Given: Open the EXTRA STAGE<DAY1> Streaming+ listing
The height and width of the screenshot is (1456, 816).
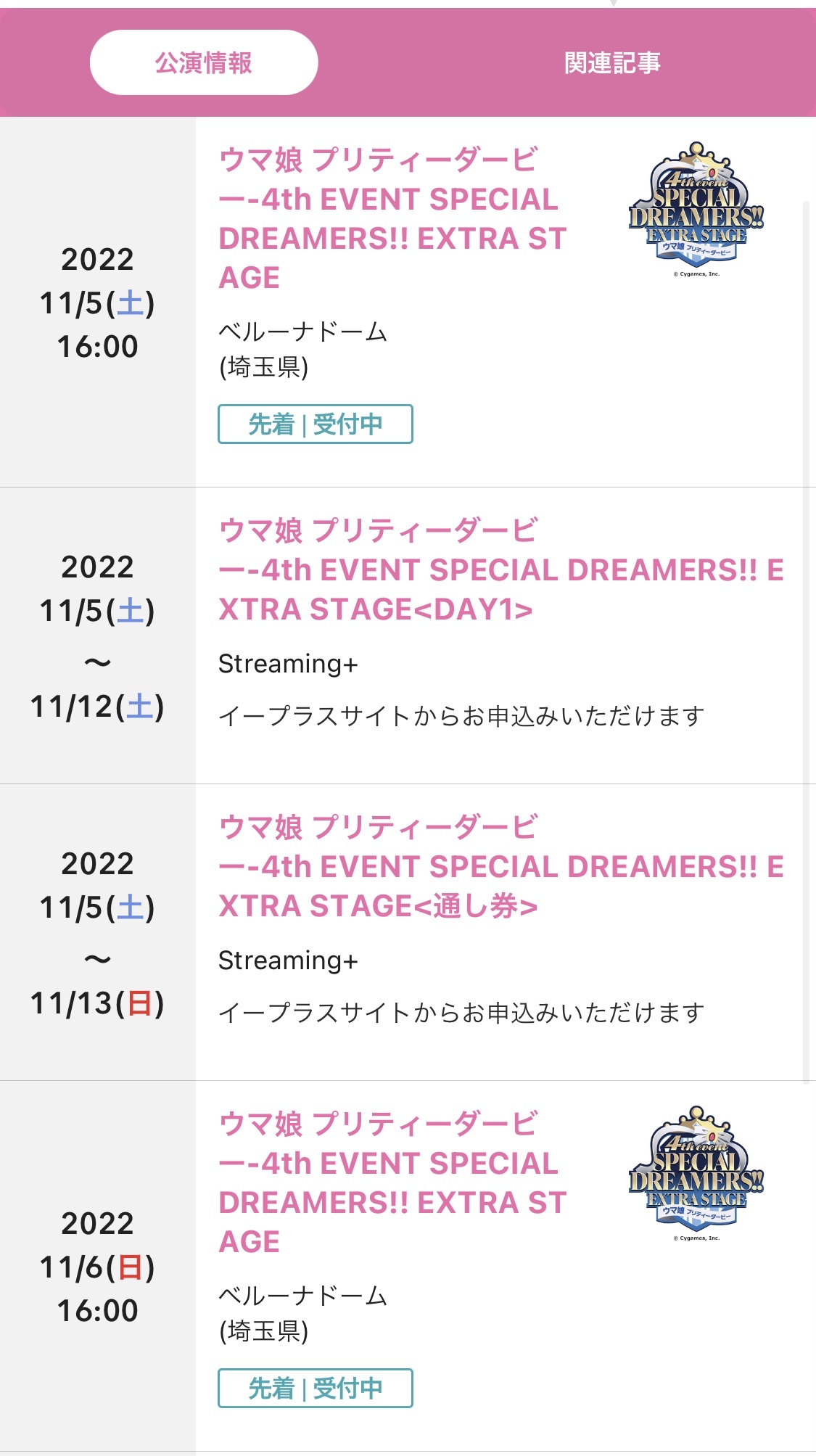Looking at the screenshot, I should coord(501,570).
